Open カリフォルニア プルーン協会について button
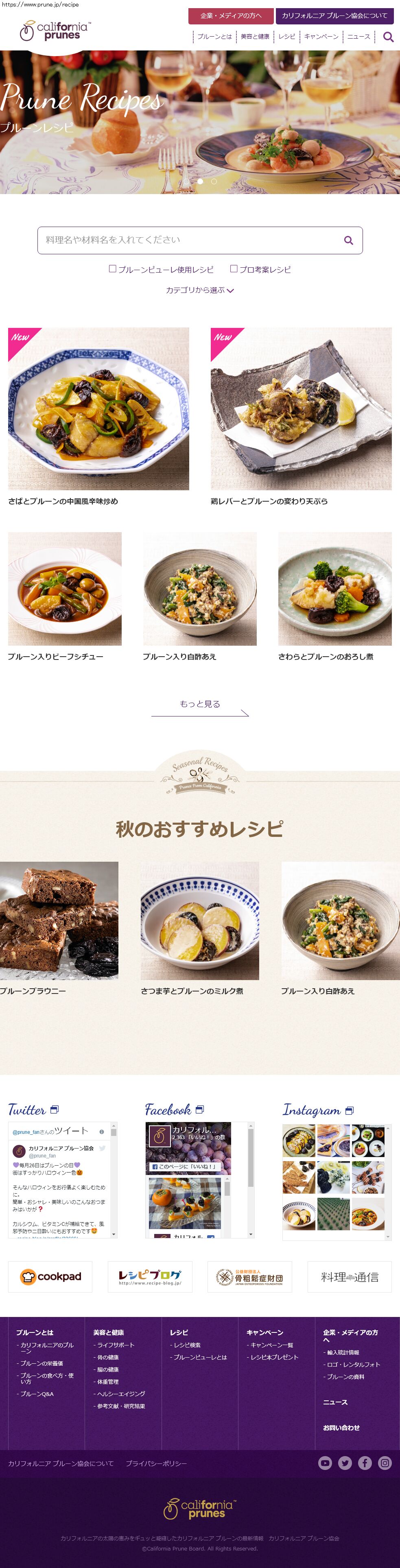Screen dimensions: 400x1568 pyautogui.click(x=334, y=16)
